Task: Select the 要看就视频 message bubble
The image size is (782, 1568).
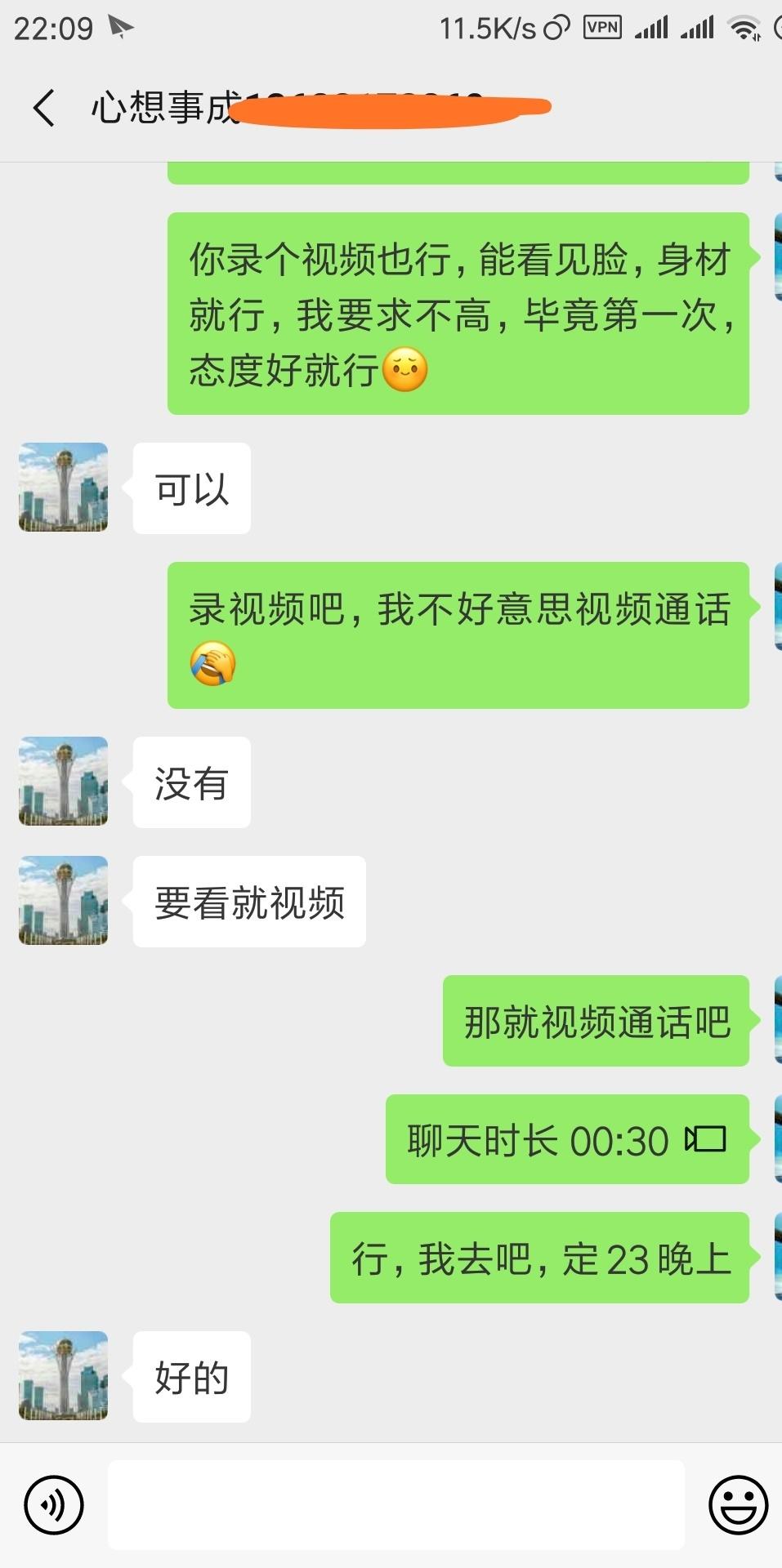Action: 249,901
